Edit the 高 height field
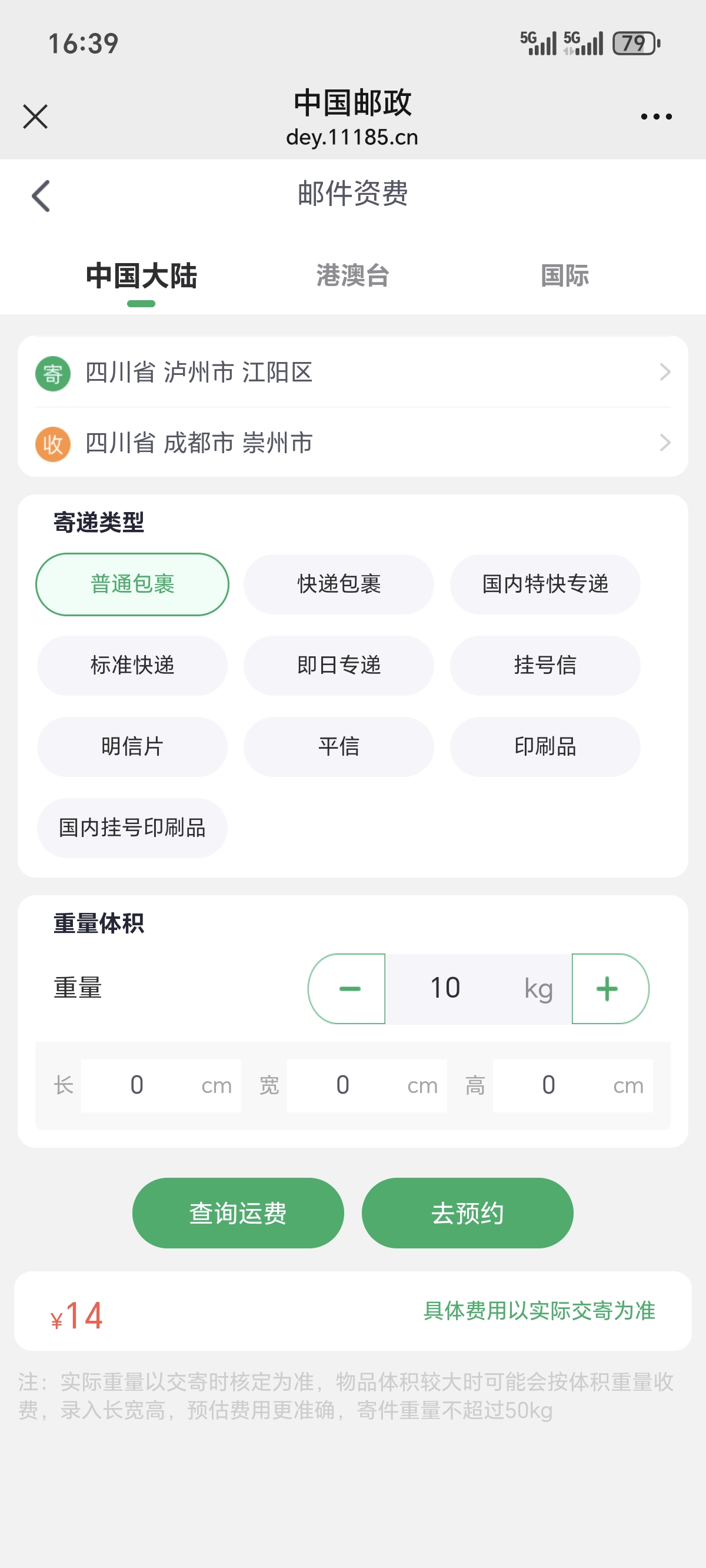Viewport: 706px width, 1568px height. [x=572, y=1085]
